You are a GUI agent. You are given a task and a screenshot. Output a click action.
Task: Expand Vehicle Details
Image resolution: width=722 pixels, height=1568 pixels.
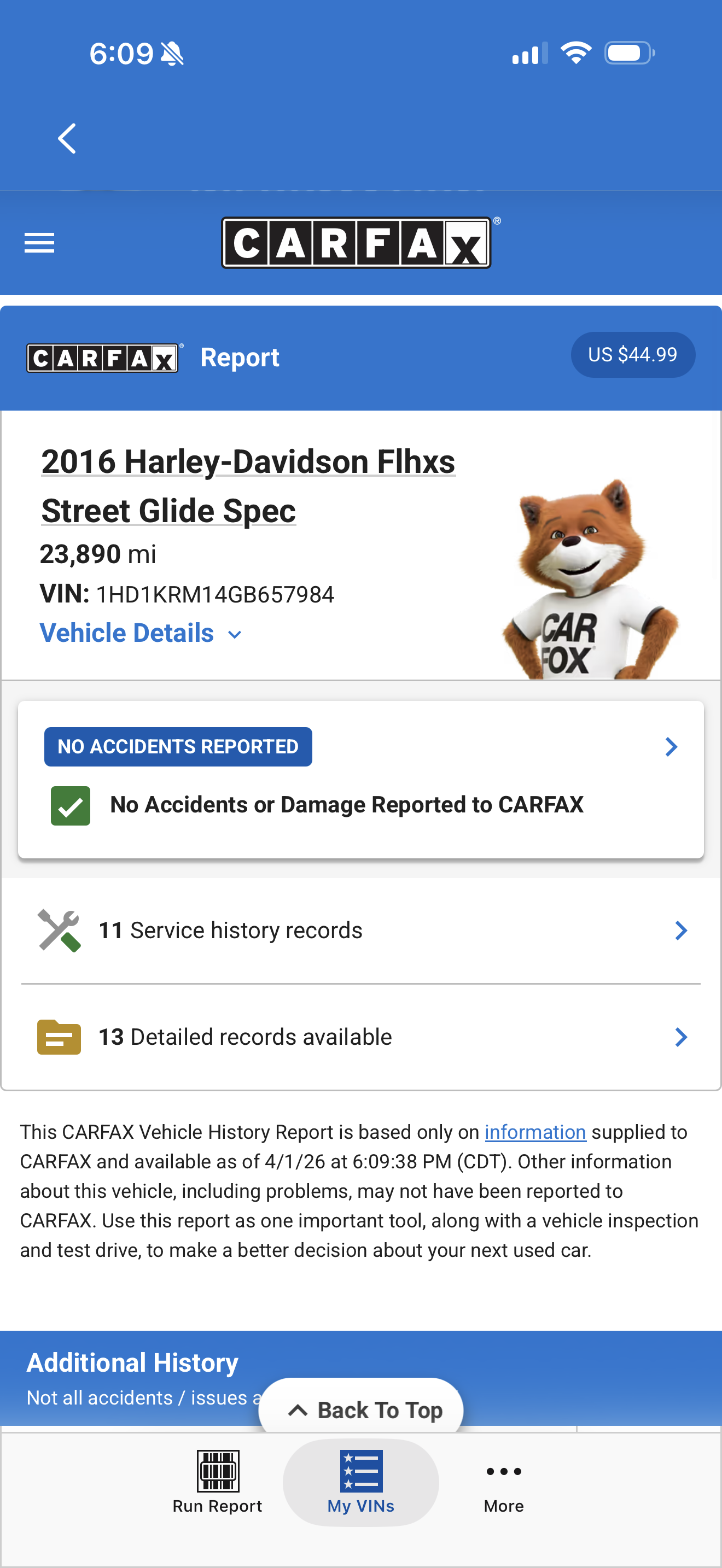tap(141, 633)
